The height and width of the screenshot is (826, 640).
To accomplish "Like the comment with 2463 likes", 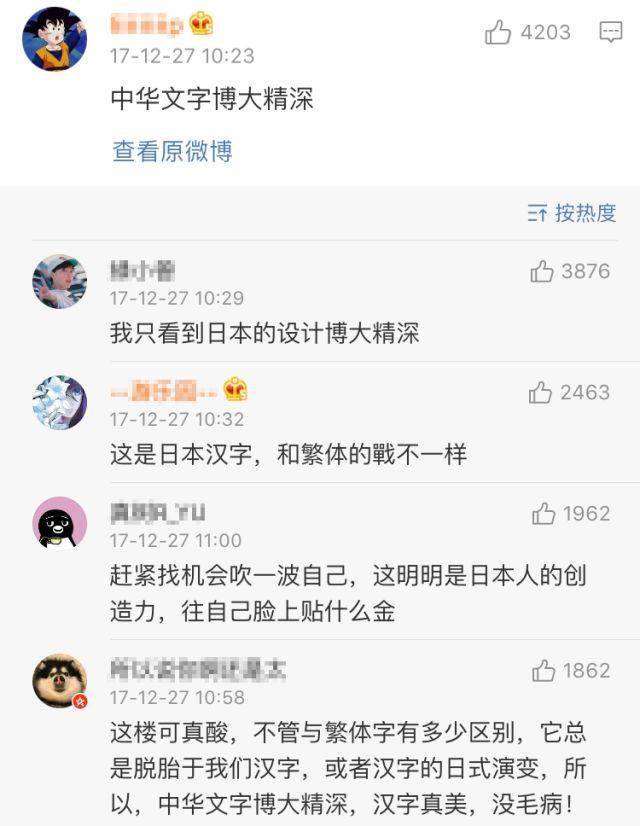I will point(541,393).
